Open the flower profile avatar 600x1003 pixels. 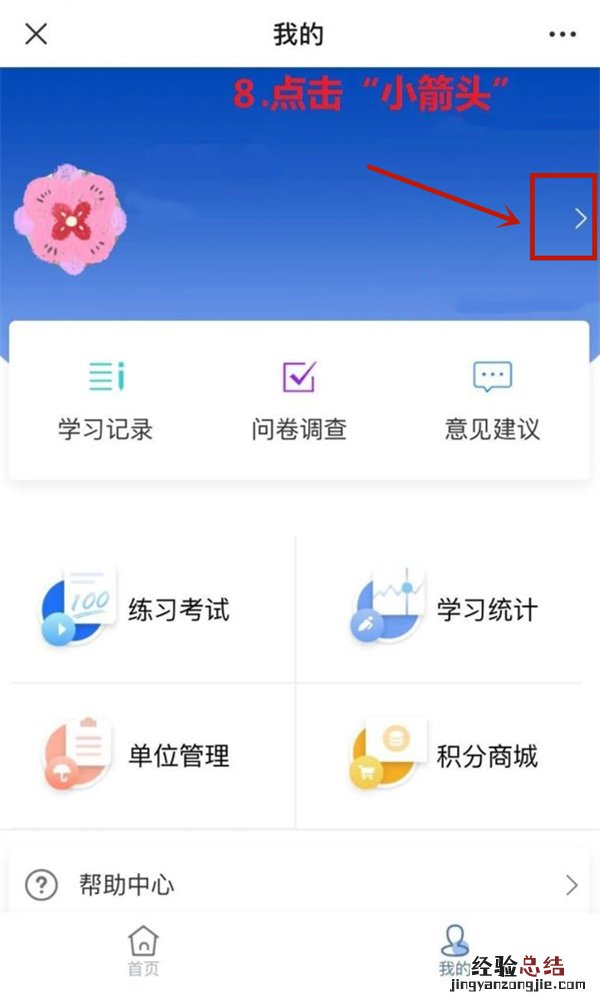[70, 218]
